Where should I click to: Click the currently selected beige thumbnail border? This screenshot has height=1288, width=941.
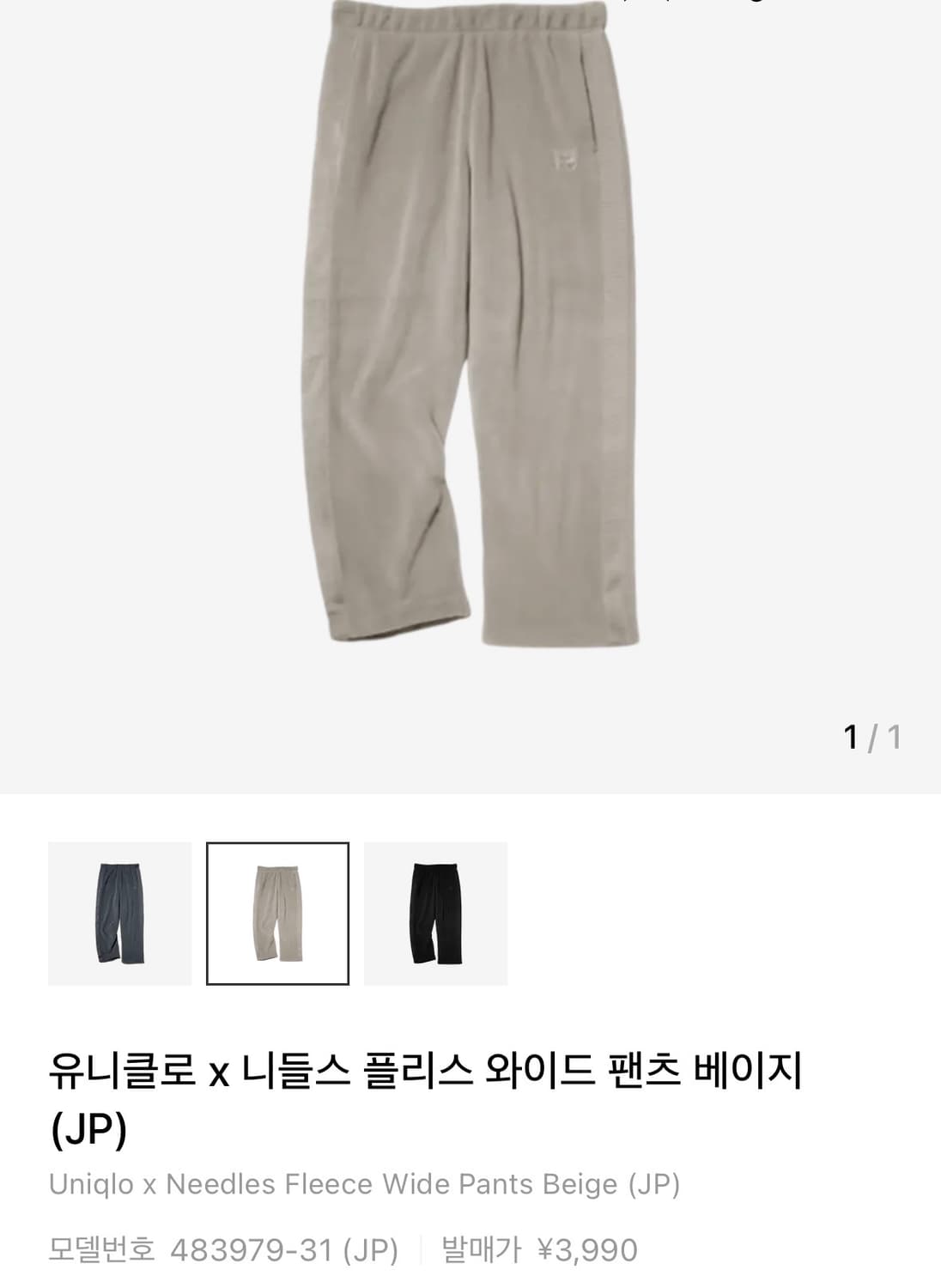point(278,914)
